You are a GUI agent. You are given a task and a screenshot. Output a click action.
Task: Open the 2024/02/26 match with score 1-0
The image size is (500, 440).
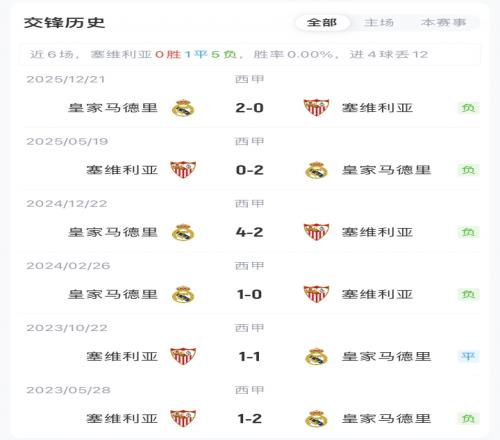(250, 283)
